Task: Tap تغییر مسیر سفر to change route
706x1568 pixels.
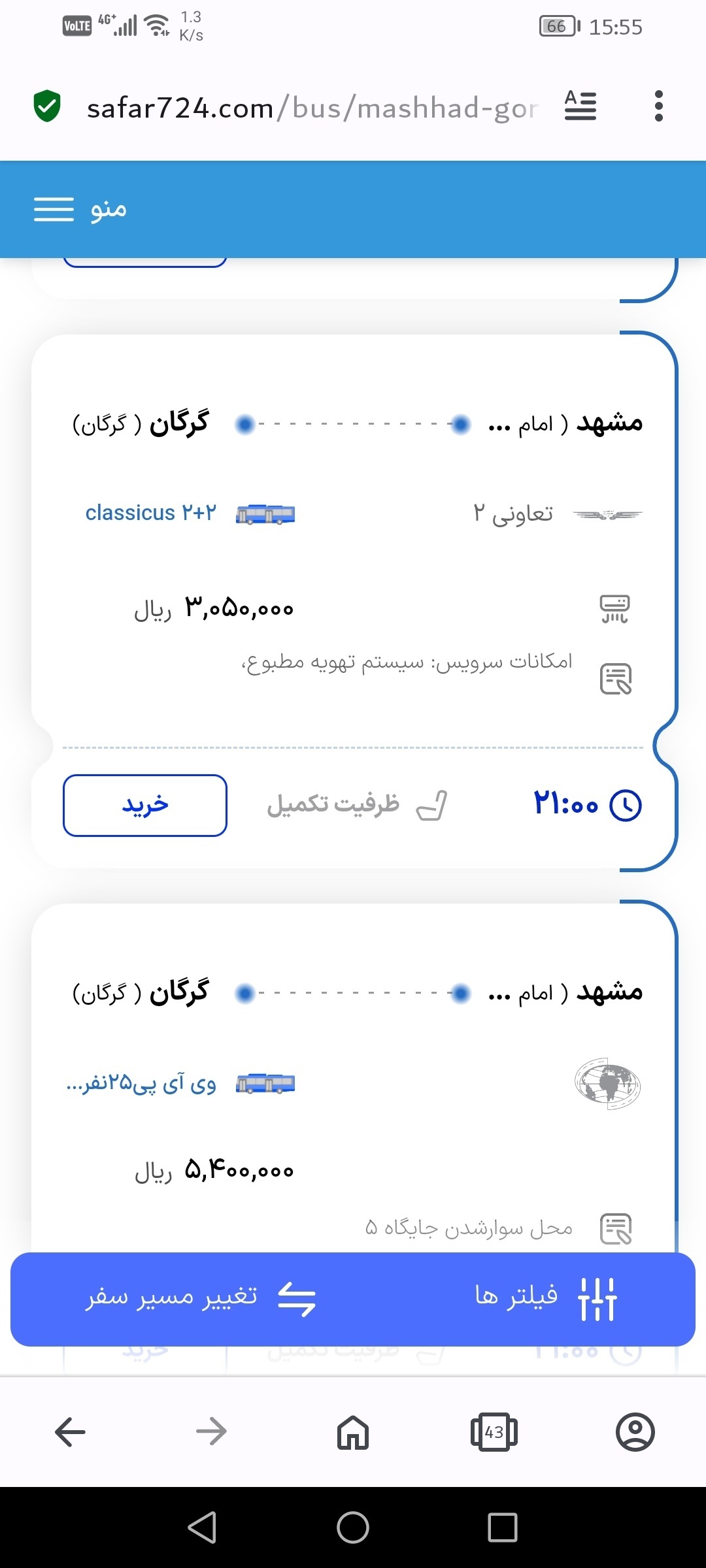Action: click(201, 1299)
